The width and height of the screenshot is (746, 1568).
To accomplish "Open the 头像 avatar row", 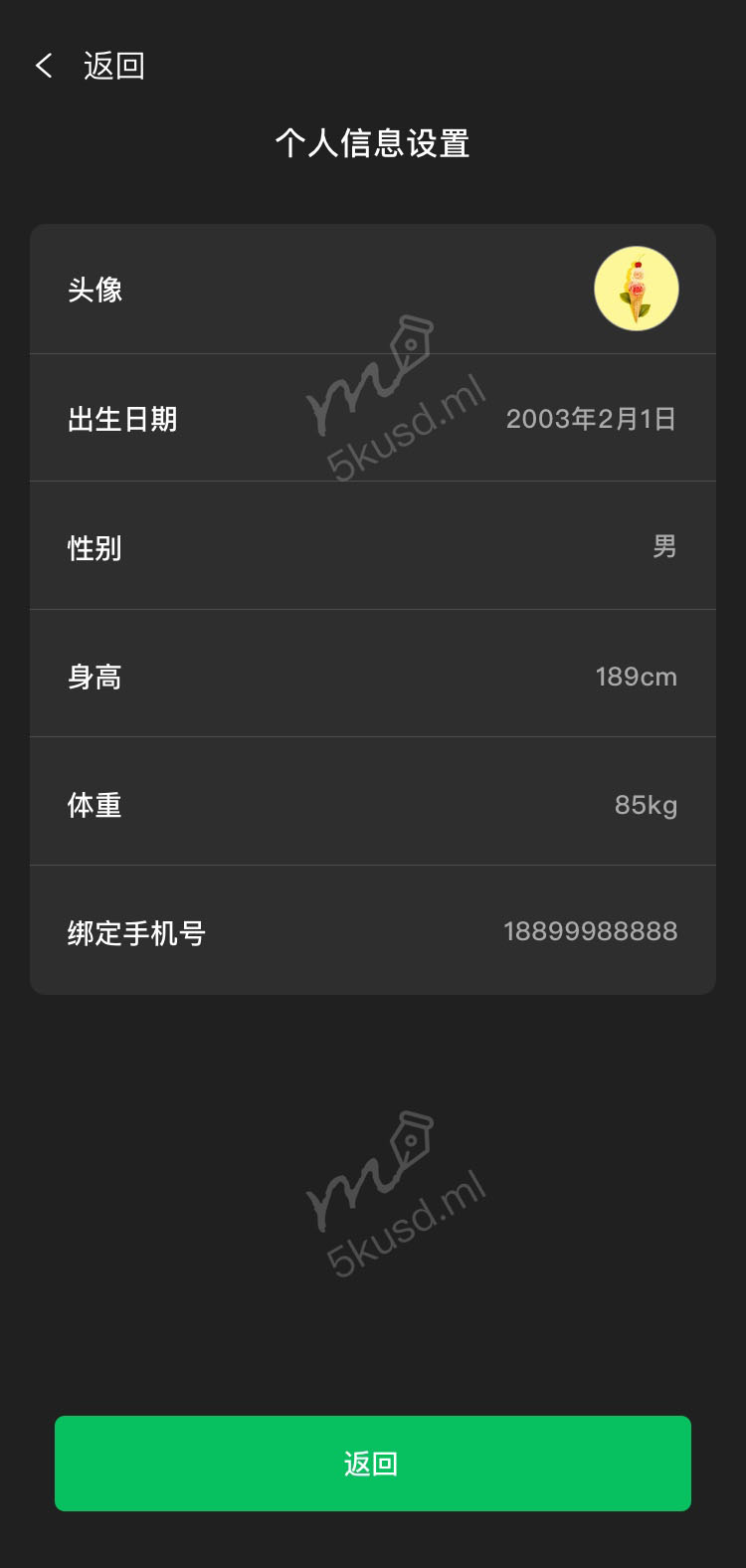I will click(372, 290).
